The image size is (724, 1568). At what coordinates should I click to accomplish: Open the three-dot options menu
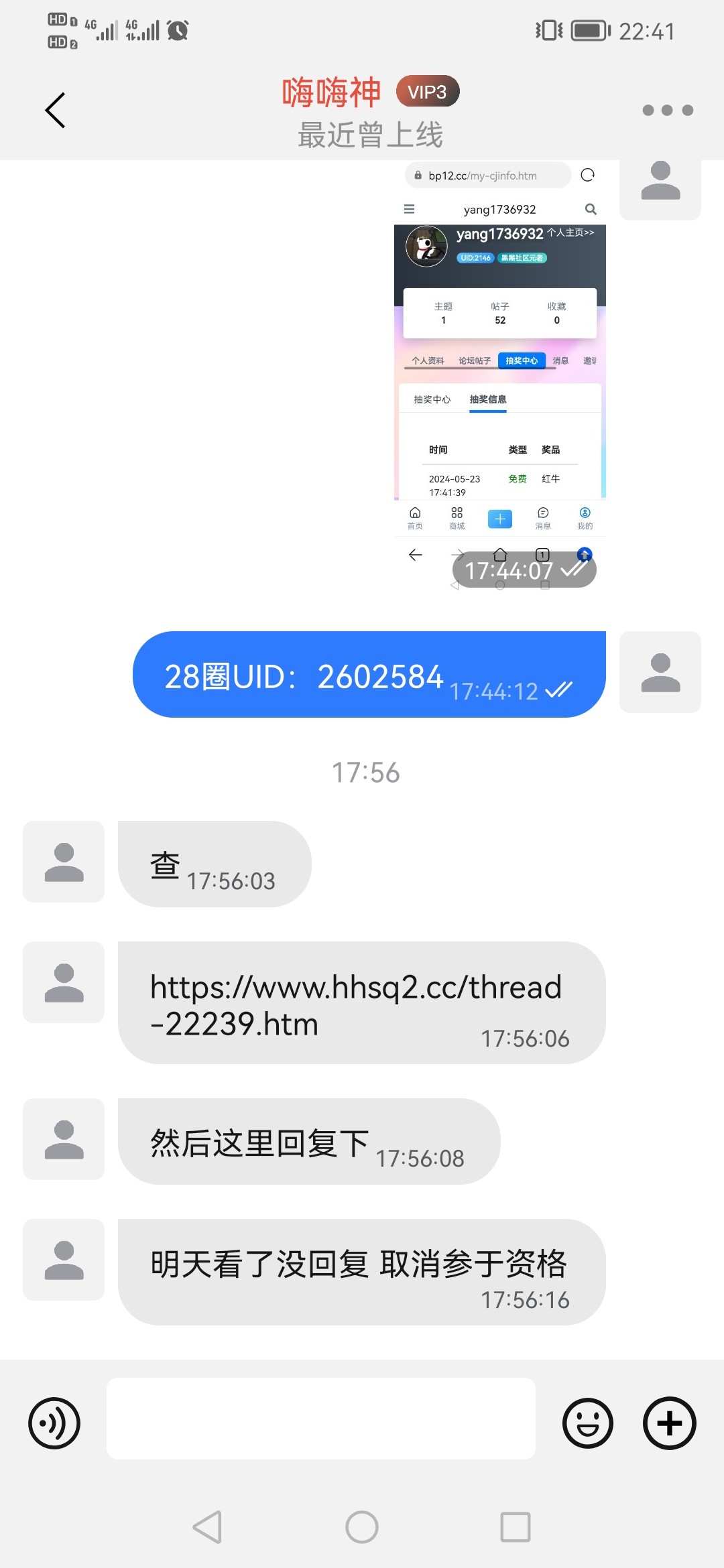[x=666, y=109]
